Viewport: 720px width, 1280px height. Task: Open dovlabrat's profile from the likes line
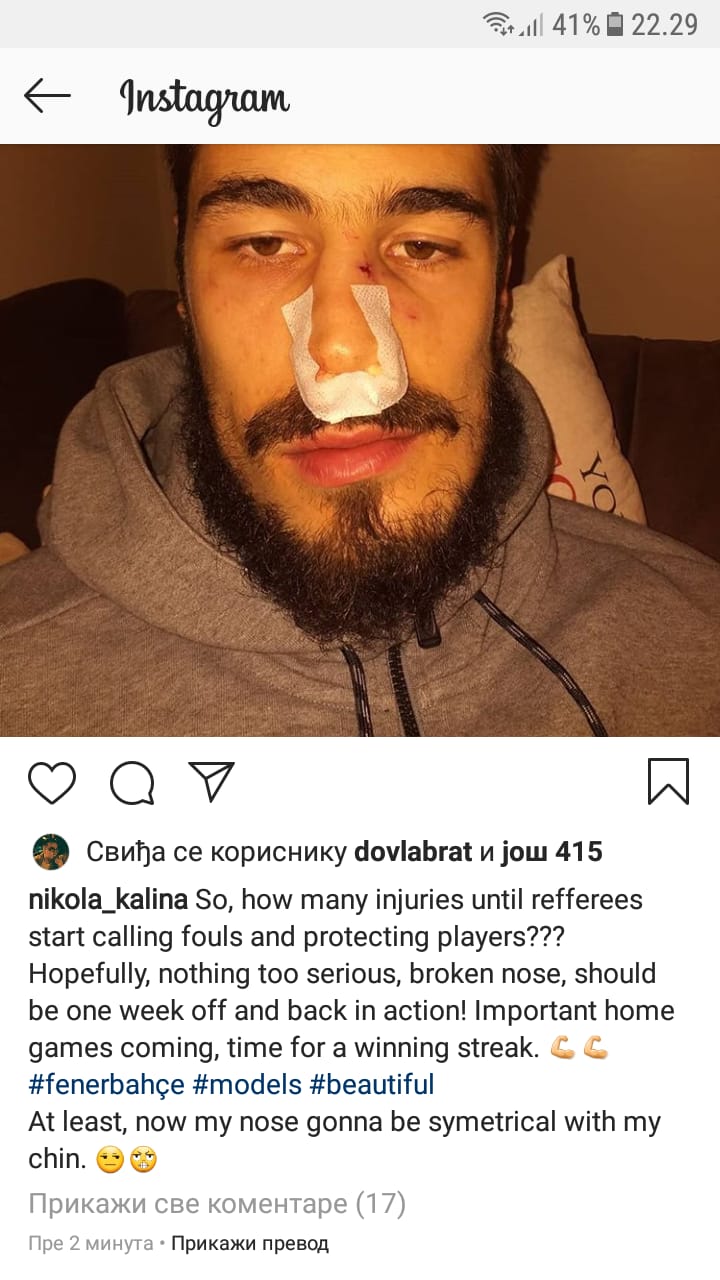(413, 852)
